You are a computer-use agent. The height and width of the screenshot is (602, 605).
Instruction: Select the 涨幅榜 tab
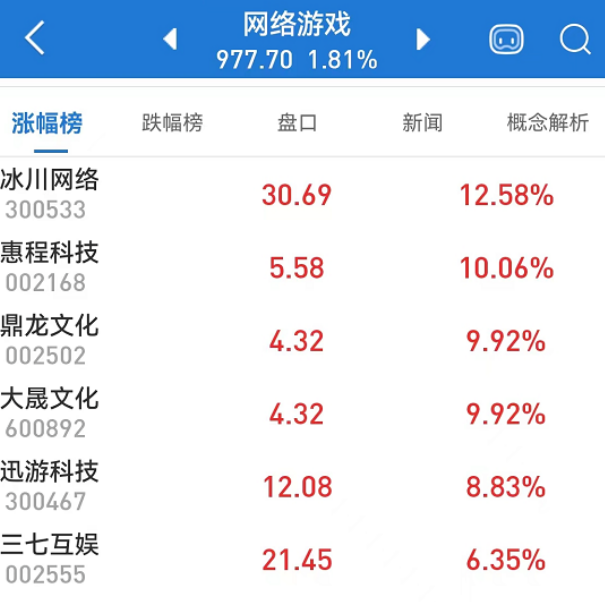pyautogui.click(x=47, y=124)
